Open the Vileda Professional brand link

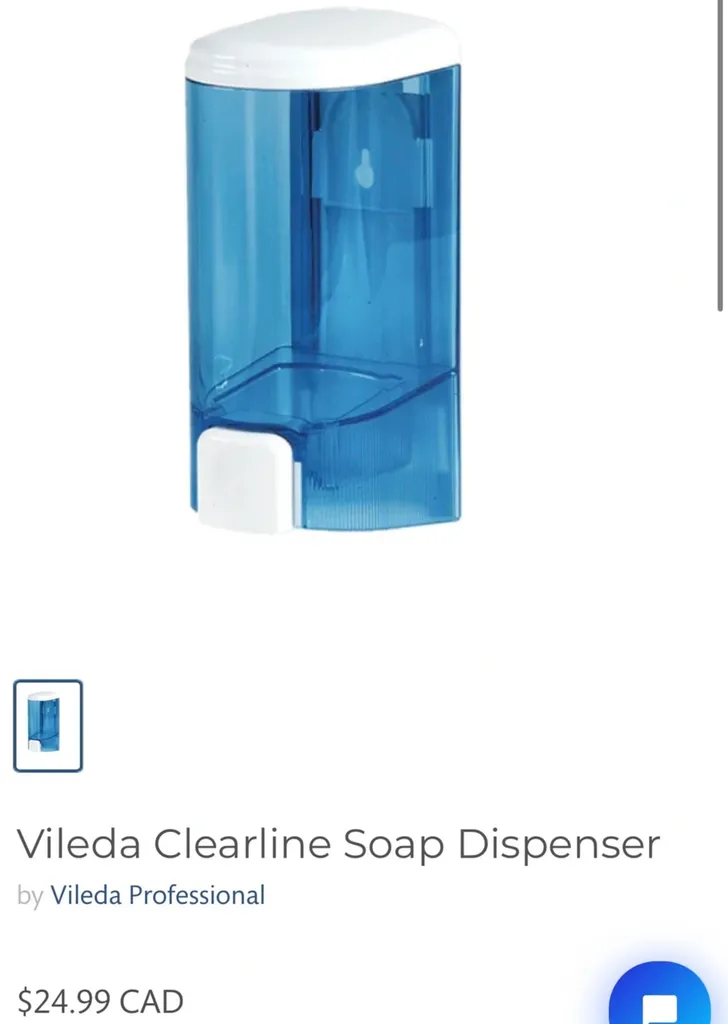[x=158, y=896]
